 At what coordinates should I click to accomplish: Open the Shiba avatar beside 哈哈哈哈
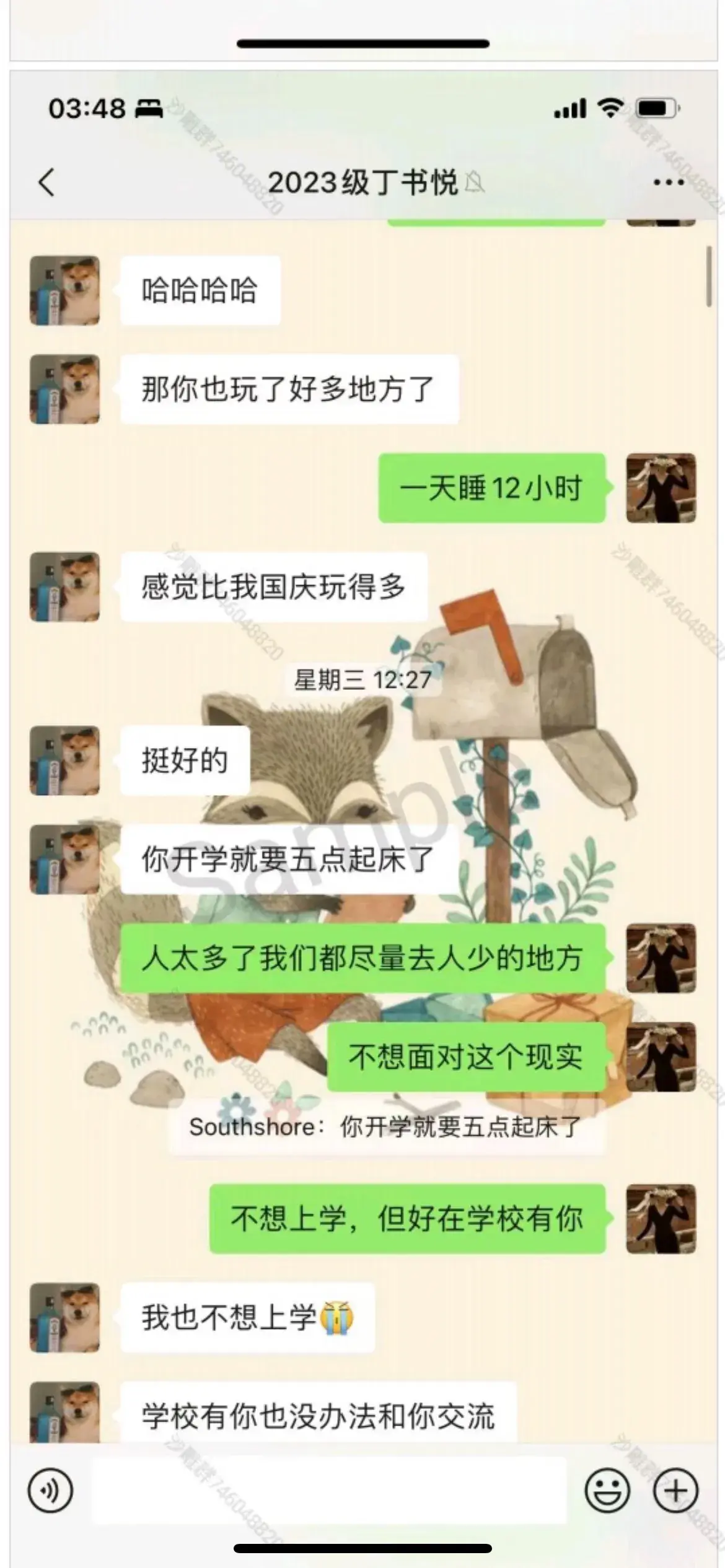point(64,290)
